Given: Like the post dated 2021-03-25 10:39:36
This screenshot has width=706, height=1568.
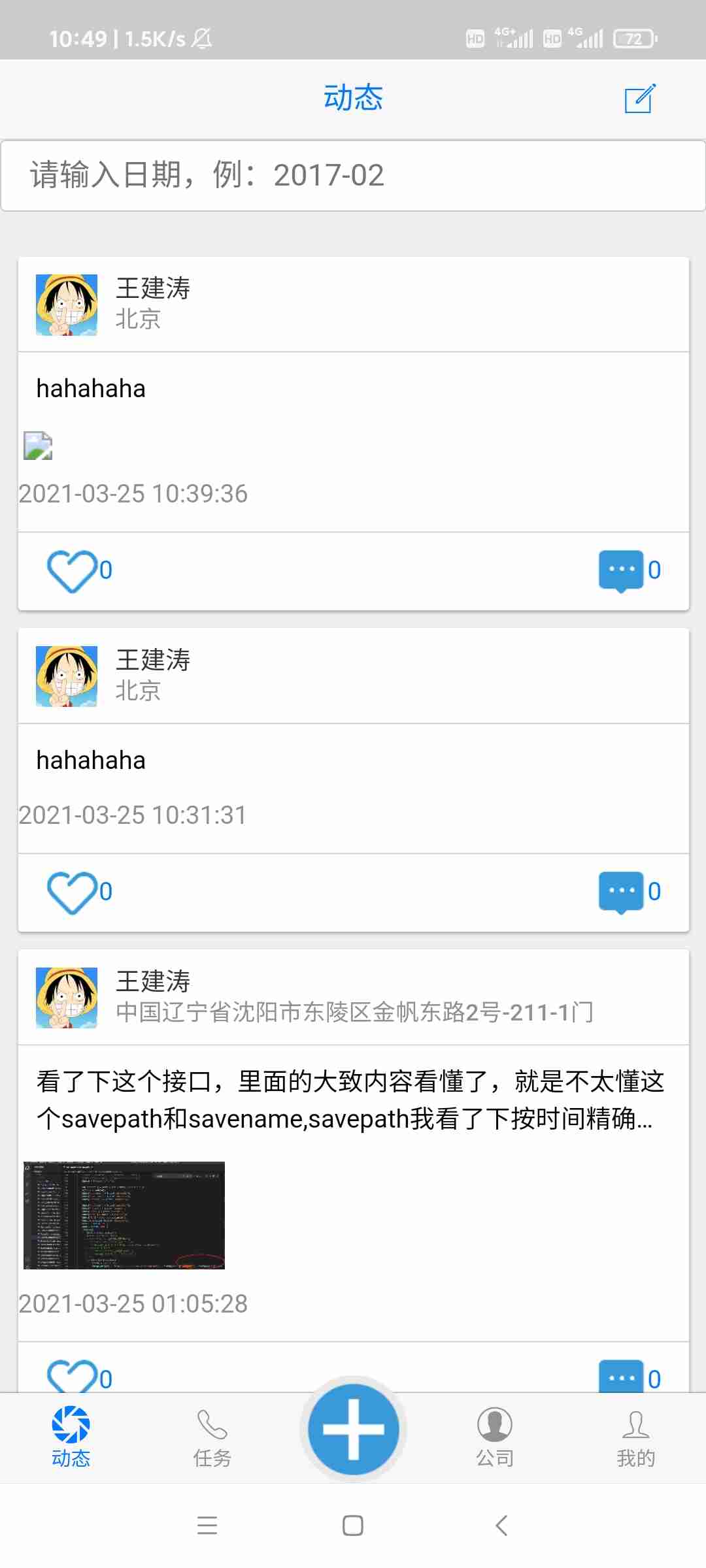Looking at the screenshot, I should (x=72, y=571).
